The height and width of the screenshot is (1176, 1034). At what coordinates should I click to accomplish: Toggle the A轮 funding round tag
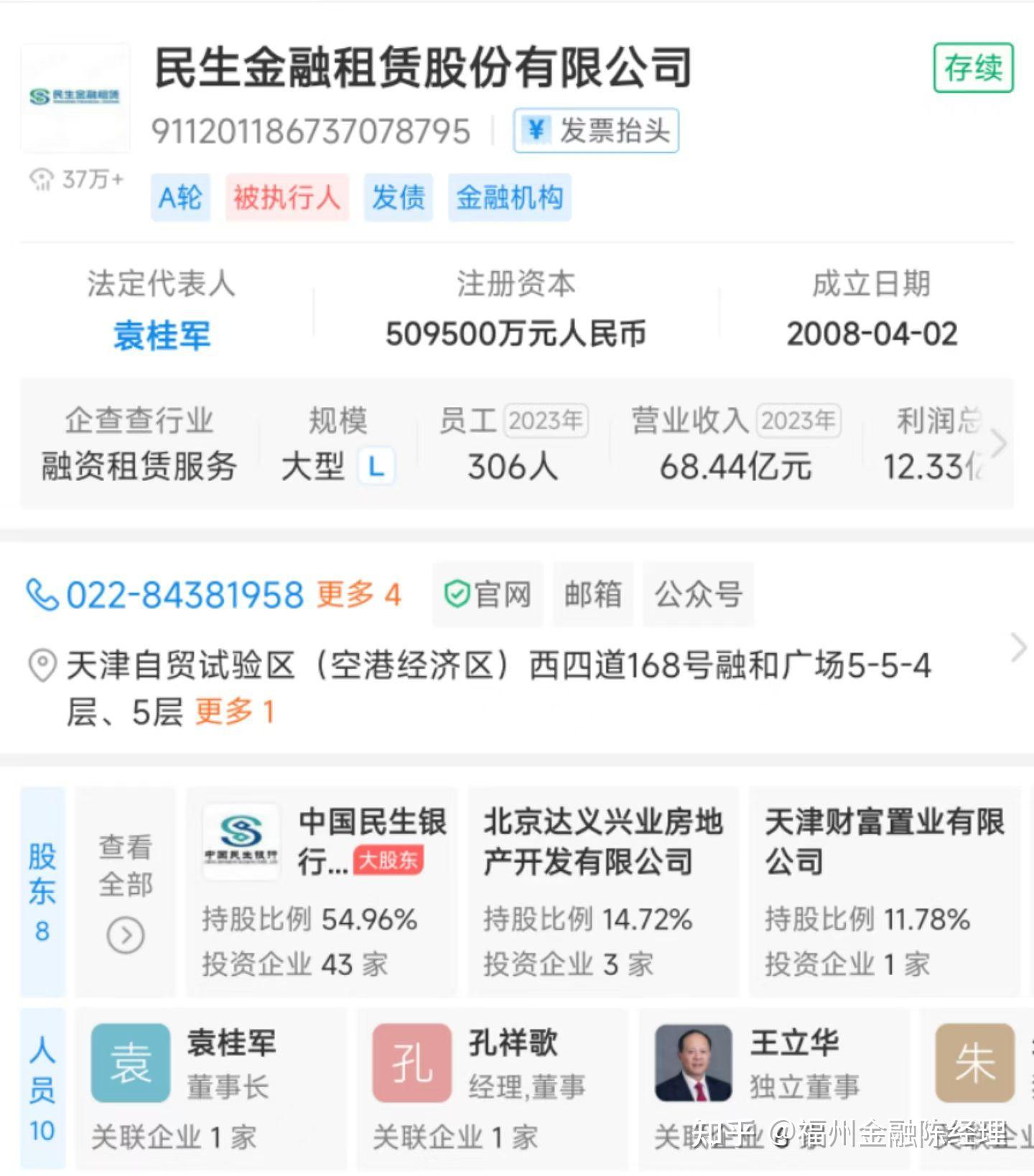point(180,197)
